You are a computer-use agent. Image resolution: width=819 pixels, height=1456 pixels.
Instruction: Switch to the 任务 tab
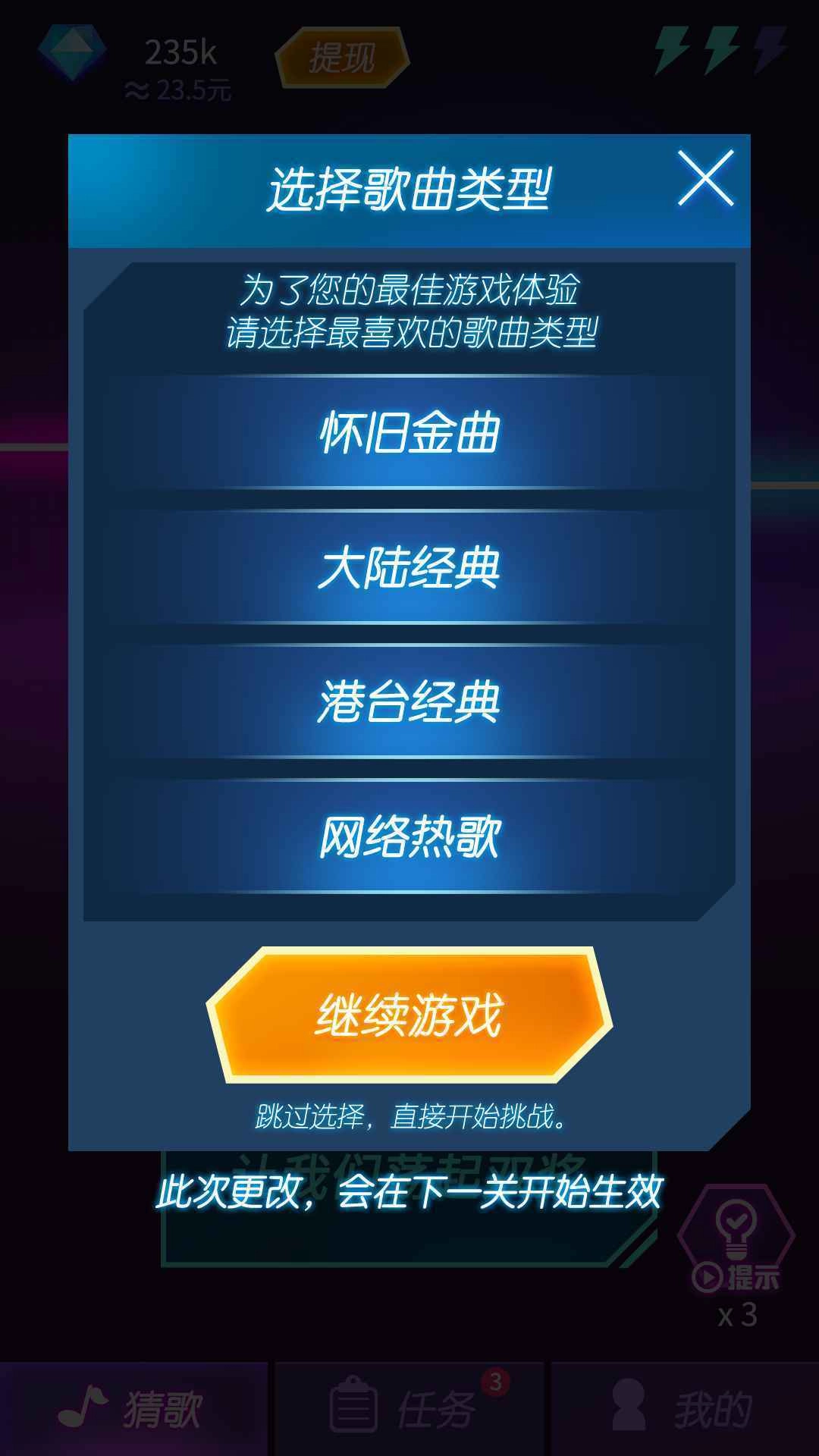(x=409, y=1407)
